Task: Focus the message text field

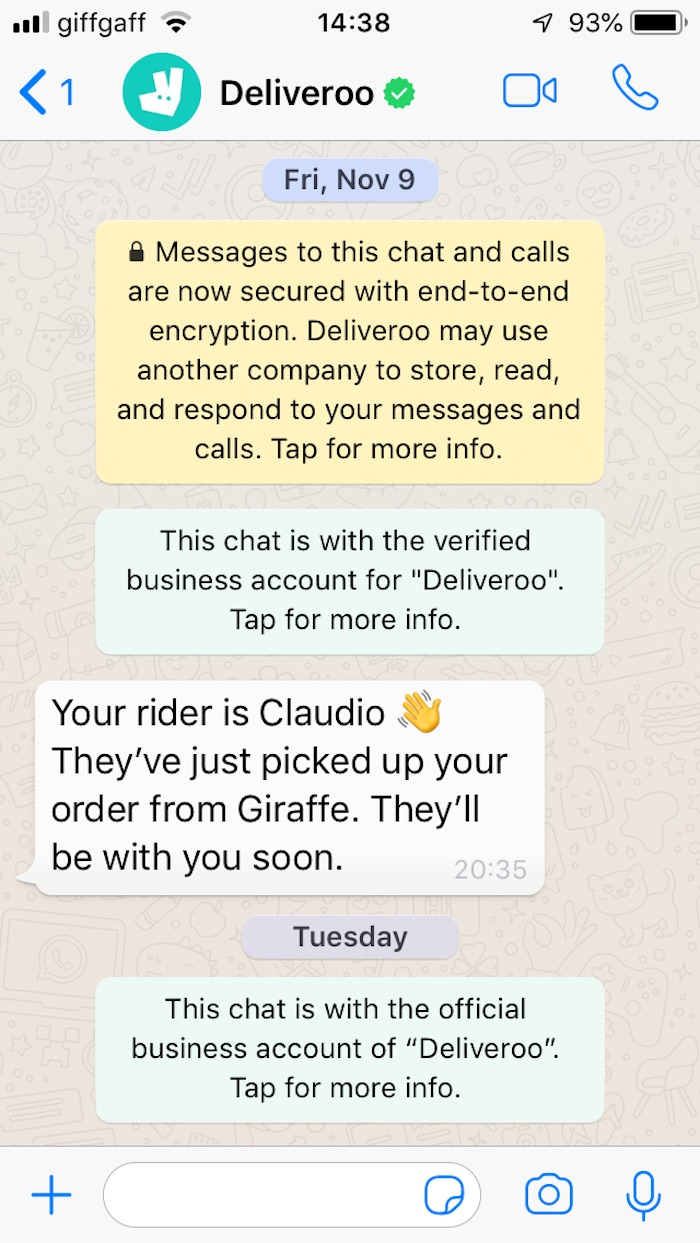Action: (x=260, y=1195)
